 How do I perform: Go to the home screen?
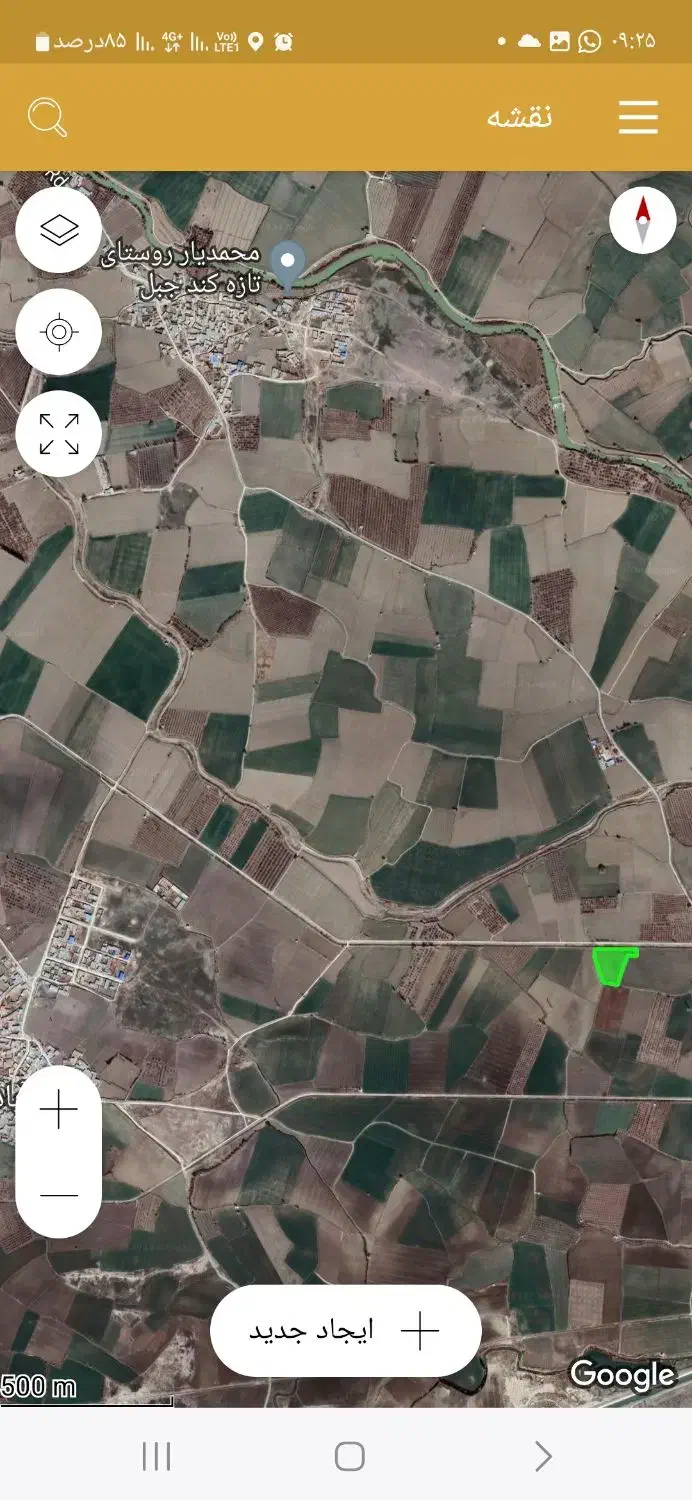pyautogui.click(x=349, y=1456)
